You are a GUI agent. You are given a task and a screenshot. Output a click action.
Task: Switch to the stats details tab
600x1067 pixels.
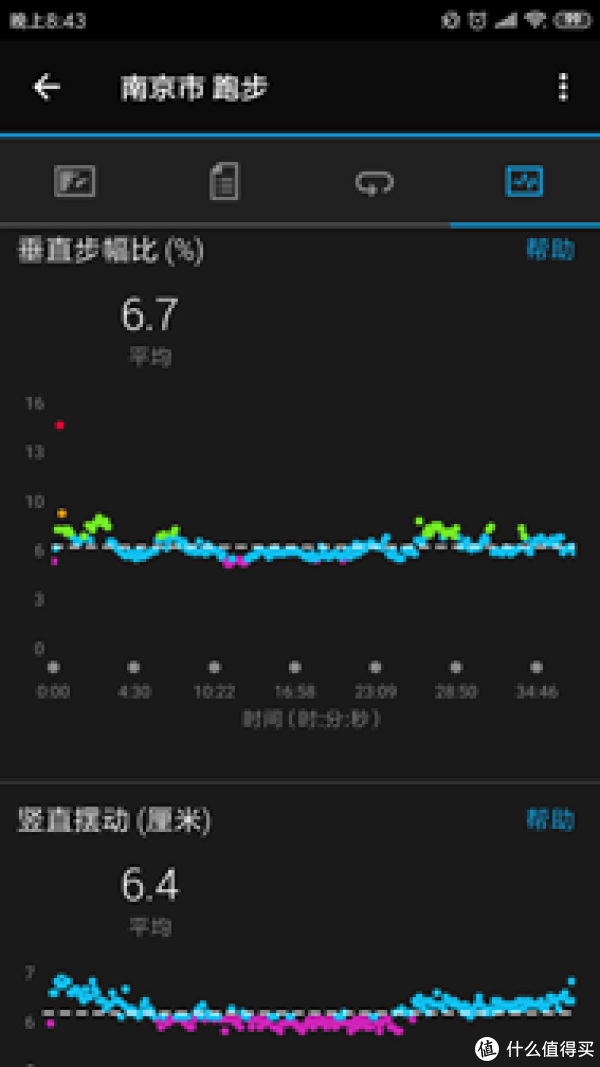[224, 182]
